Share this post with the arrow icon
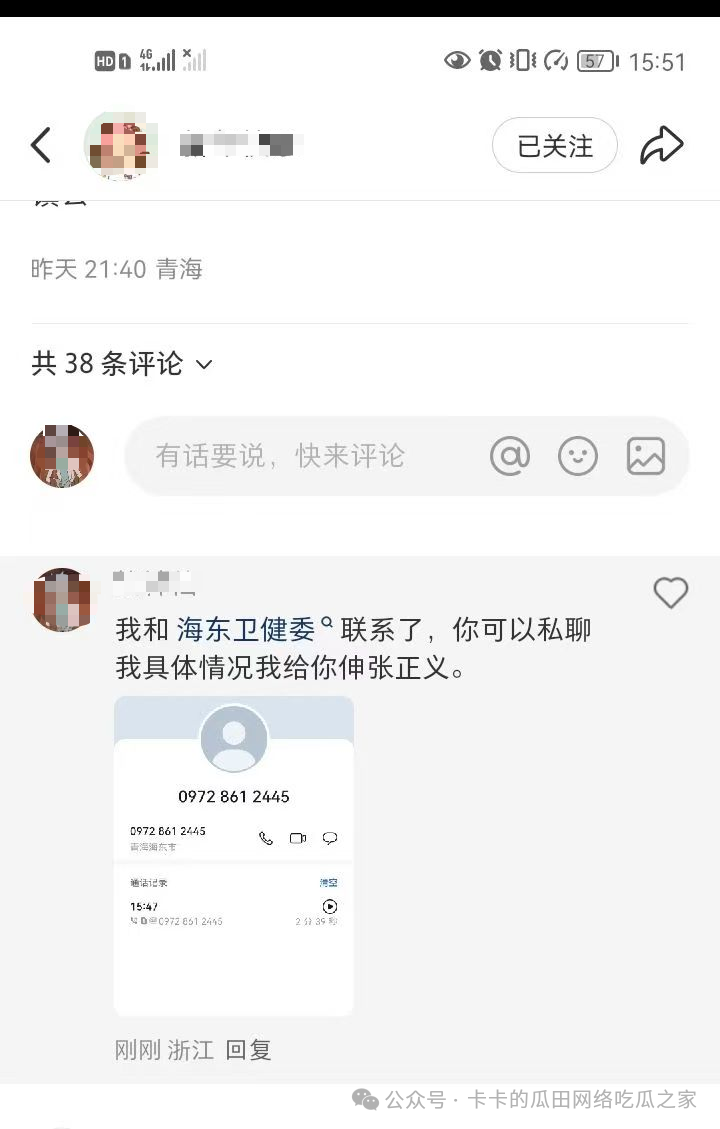Viewport: 720px width, 1129px height. [661, 146]
